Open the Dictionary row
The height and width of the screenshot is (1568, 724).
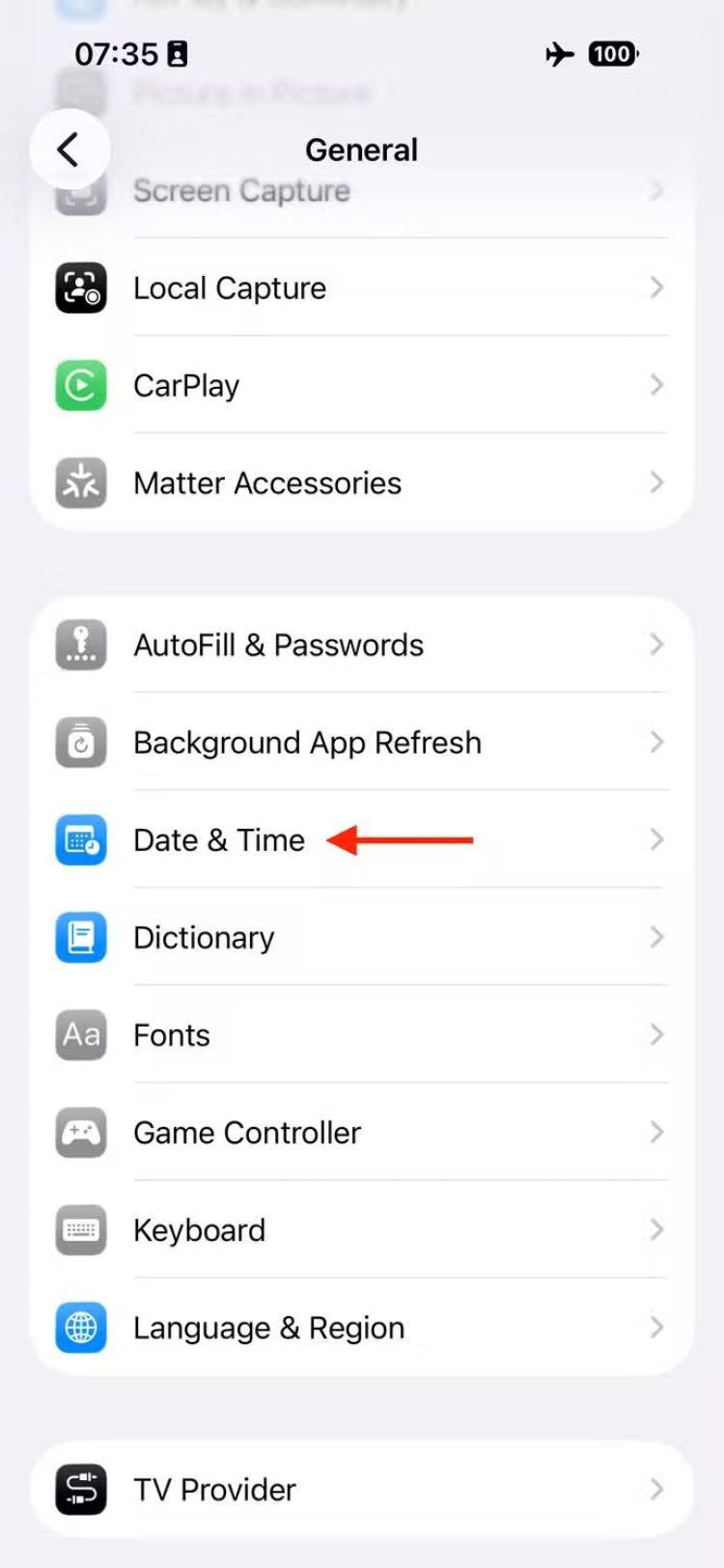pos(361,937)
